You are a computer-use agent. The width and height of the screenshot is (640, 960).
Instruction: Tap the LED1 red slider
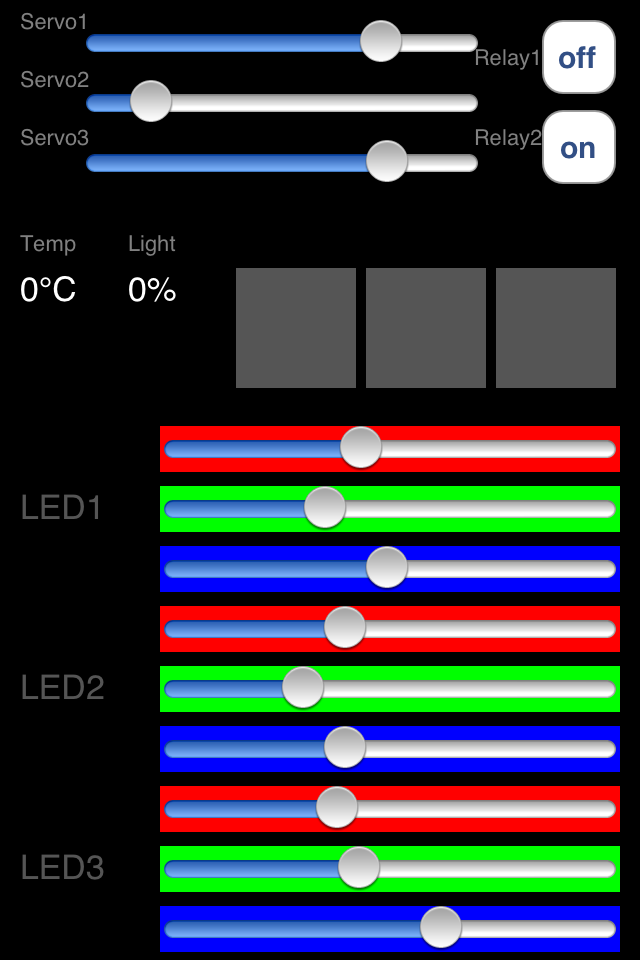click(390, 449)
